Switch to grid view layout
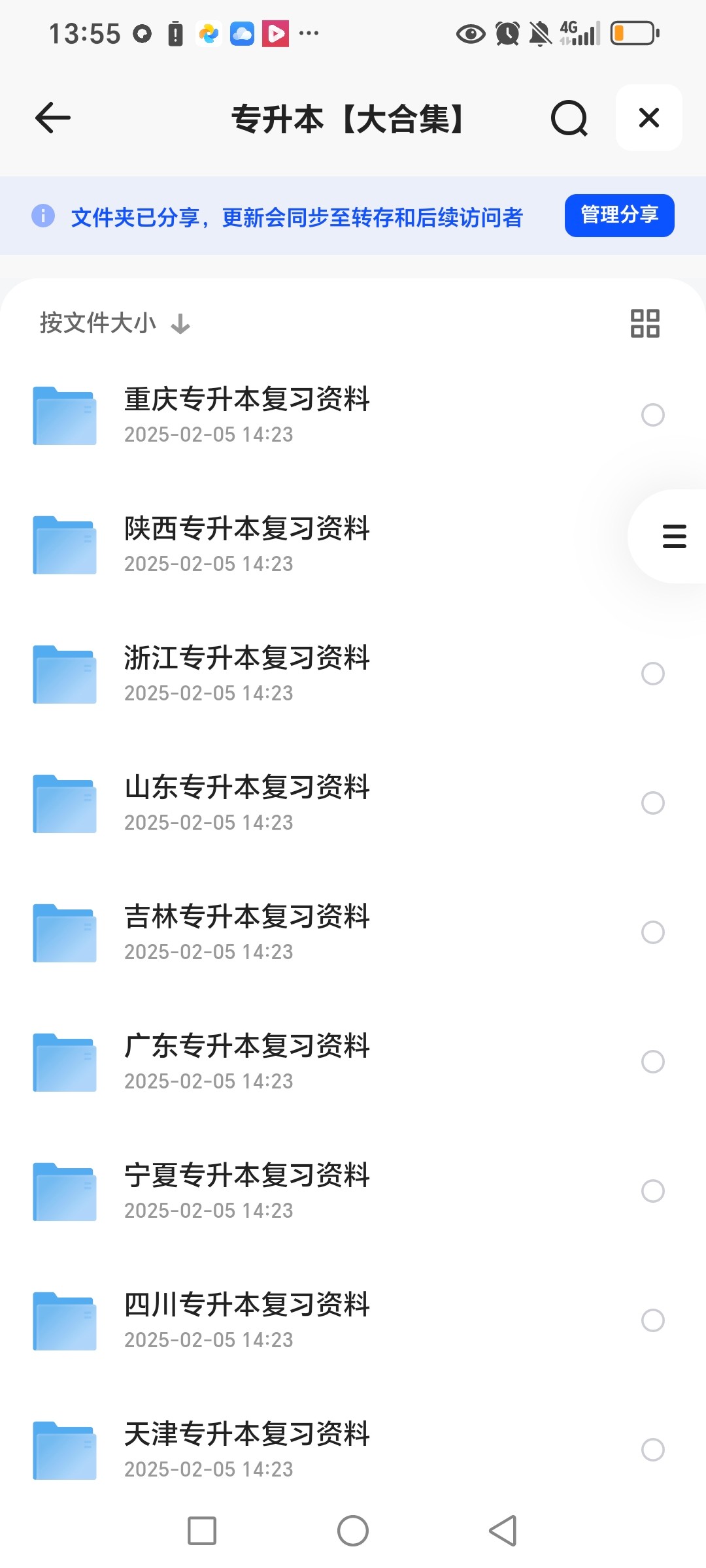706x1568 pixels. point(645,323)
